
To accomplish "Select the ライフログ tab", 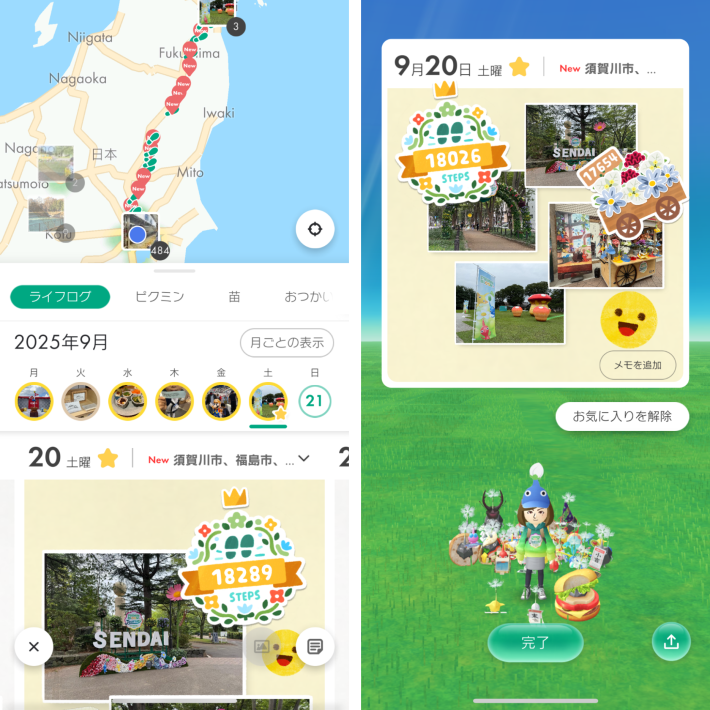I will point(60,297).
